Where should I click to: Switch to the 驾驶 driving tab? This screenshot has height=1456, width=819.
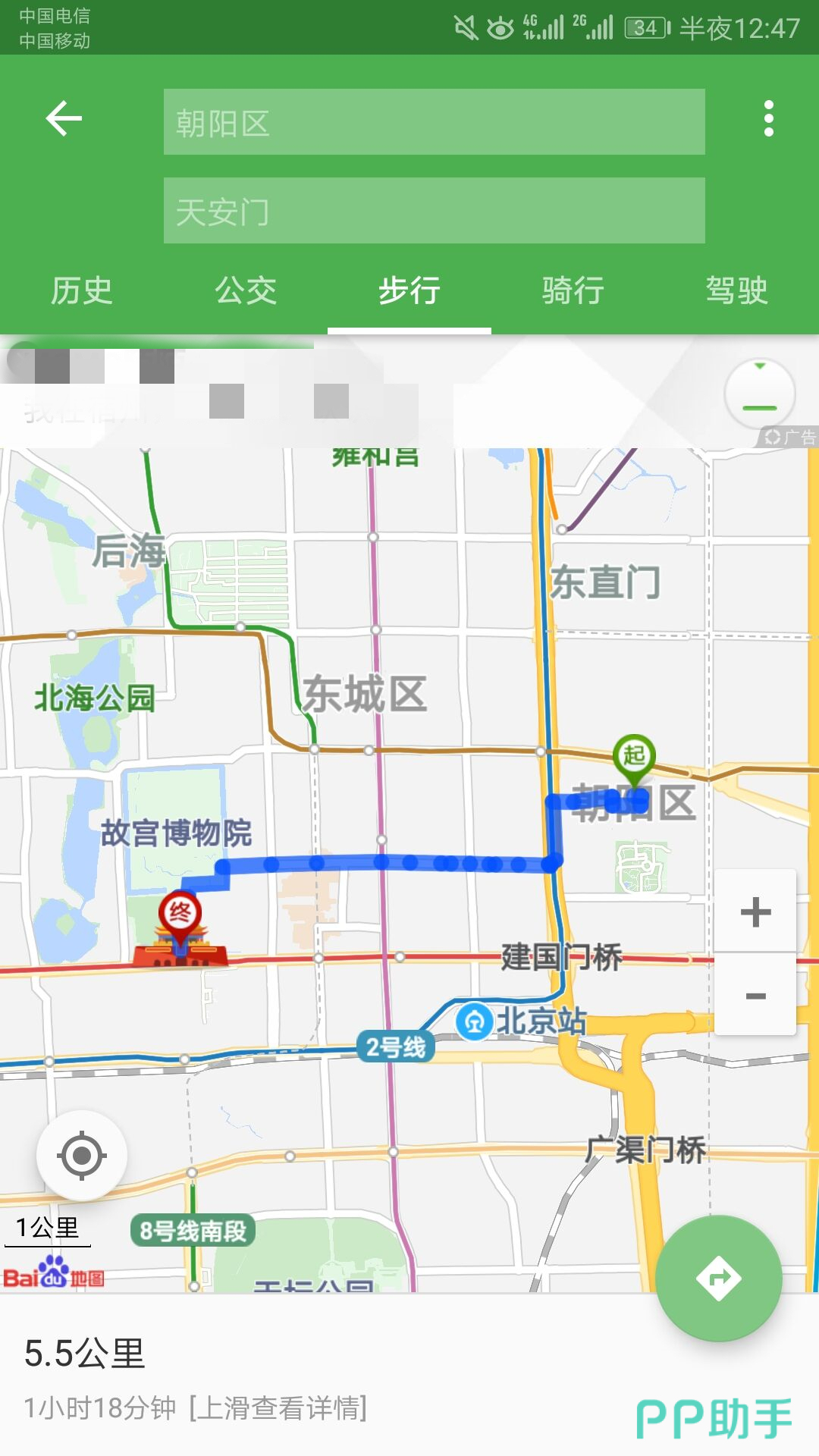736,291
